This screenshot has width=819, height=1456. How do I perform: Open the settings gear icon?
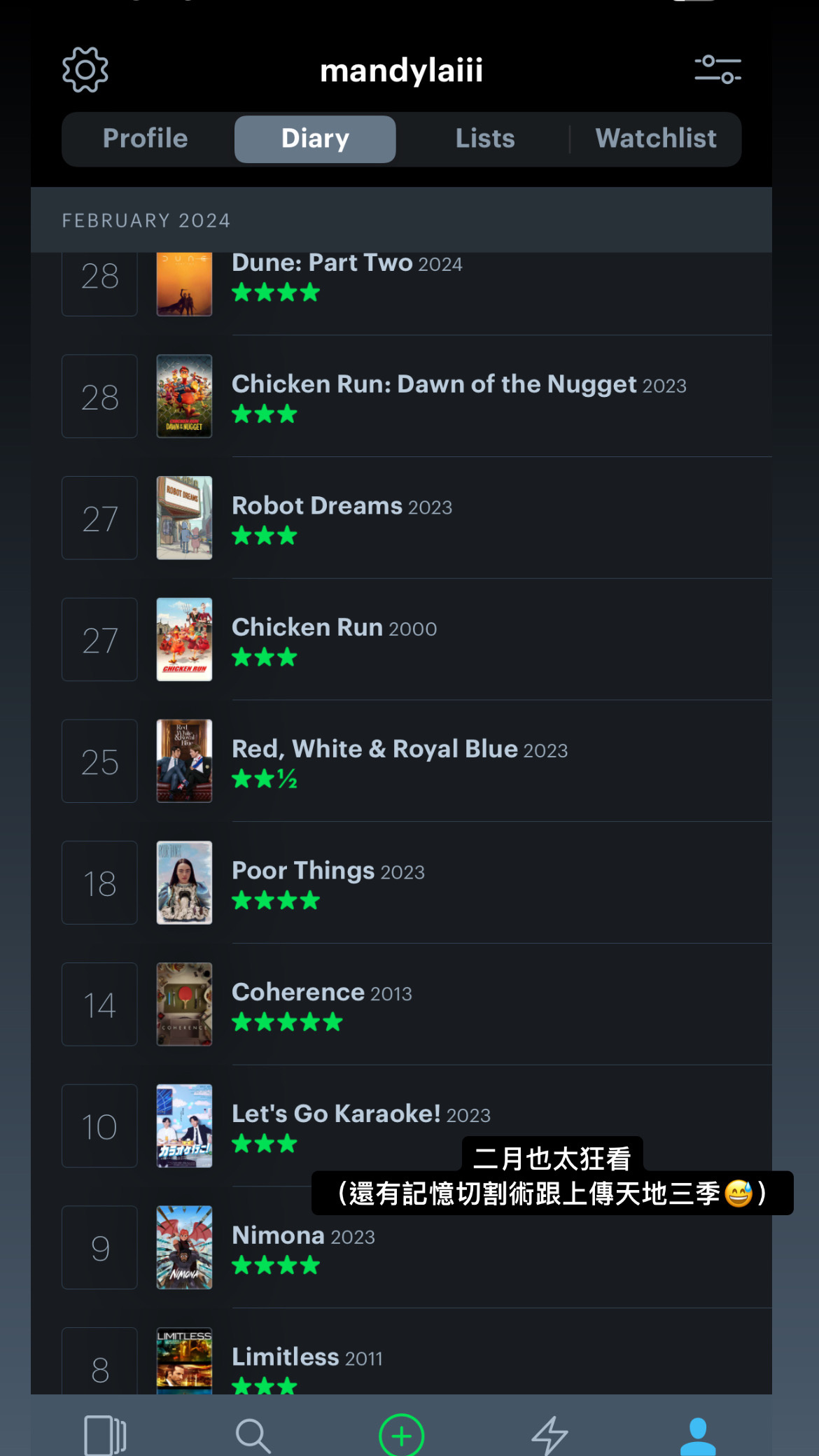point(85,70)
